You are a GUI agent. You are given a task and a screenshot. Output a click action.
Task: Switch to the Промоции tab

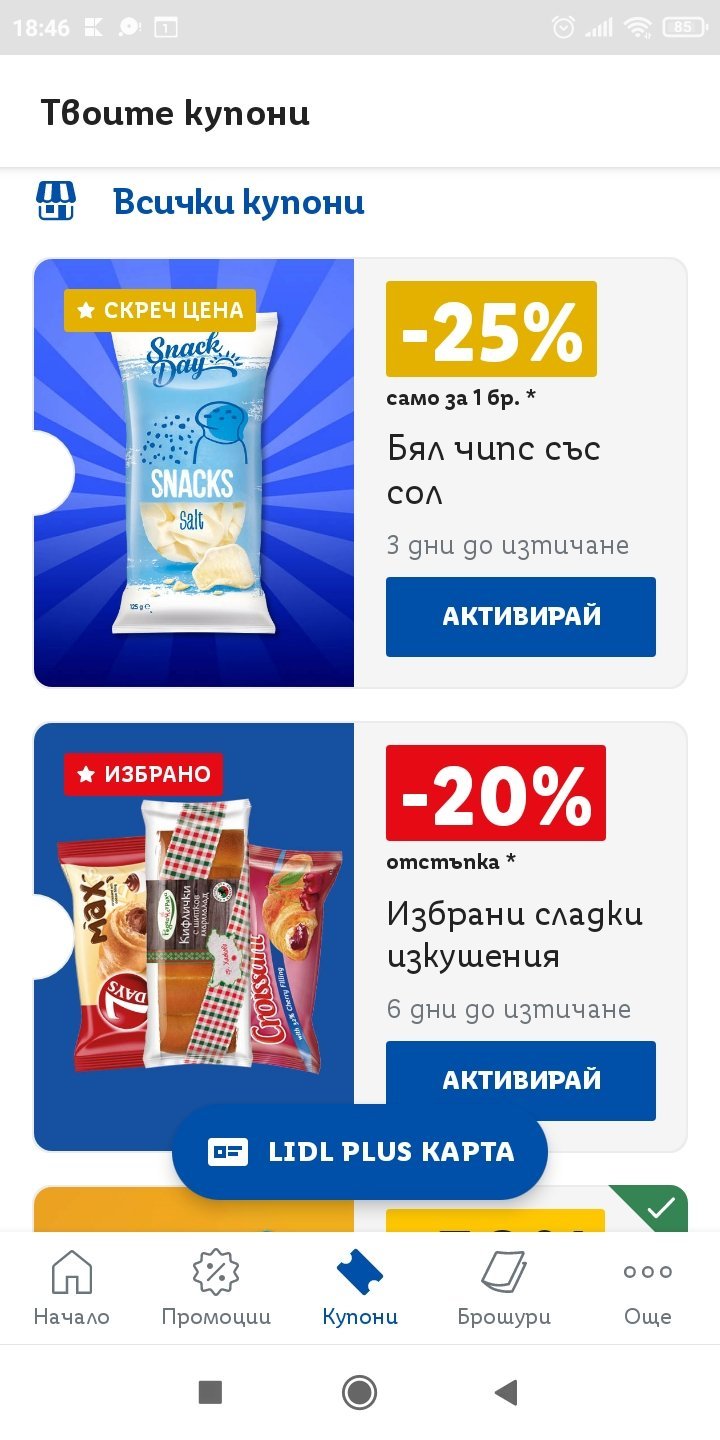(216, 1288)
